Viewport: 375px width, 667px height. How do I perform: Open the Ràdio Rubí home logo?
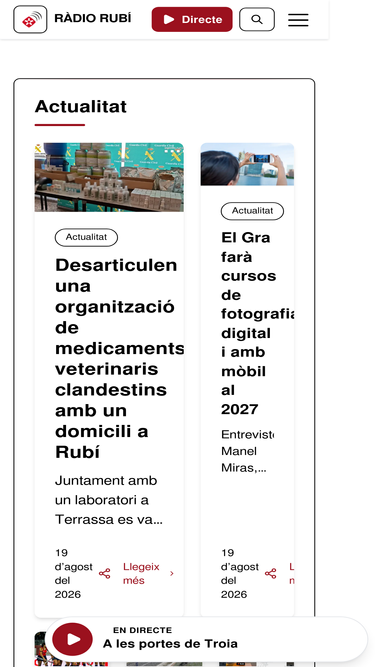click(x=72, y=19)
